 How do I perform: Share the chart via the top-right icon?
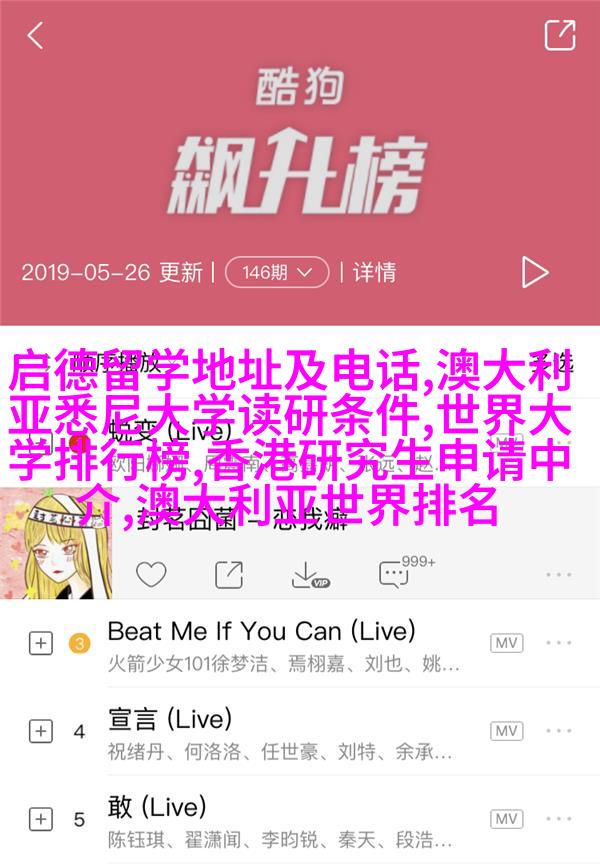[559, 36]
